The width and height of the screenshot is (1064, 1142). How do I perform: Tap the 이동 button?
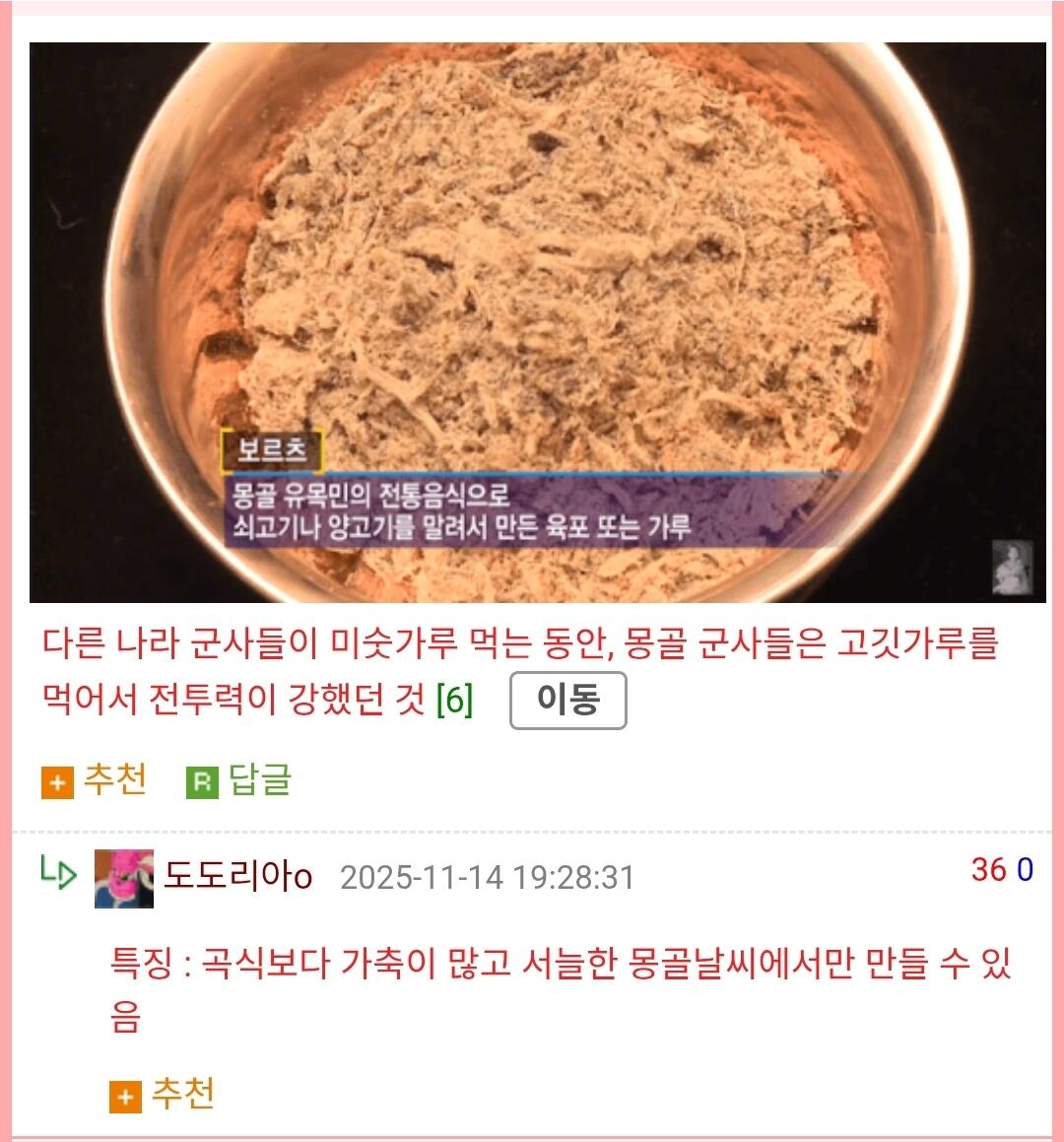(567, 701)
